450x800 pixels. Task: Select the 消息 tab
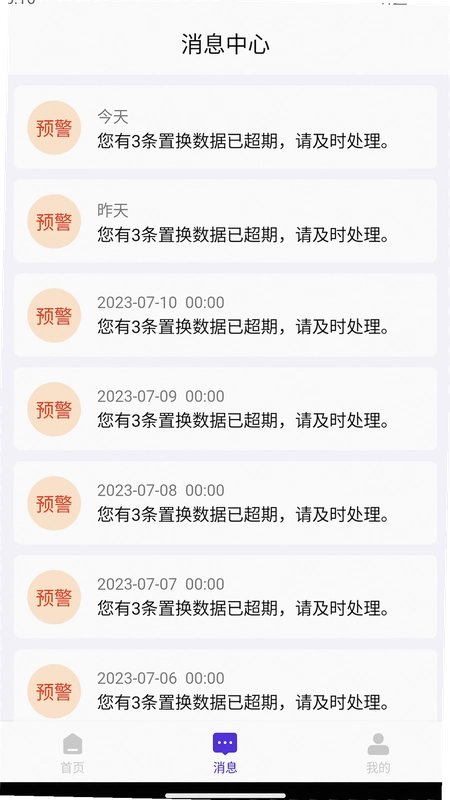(225, 754)
